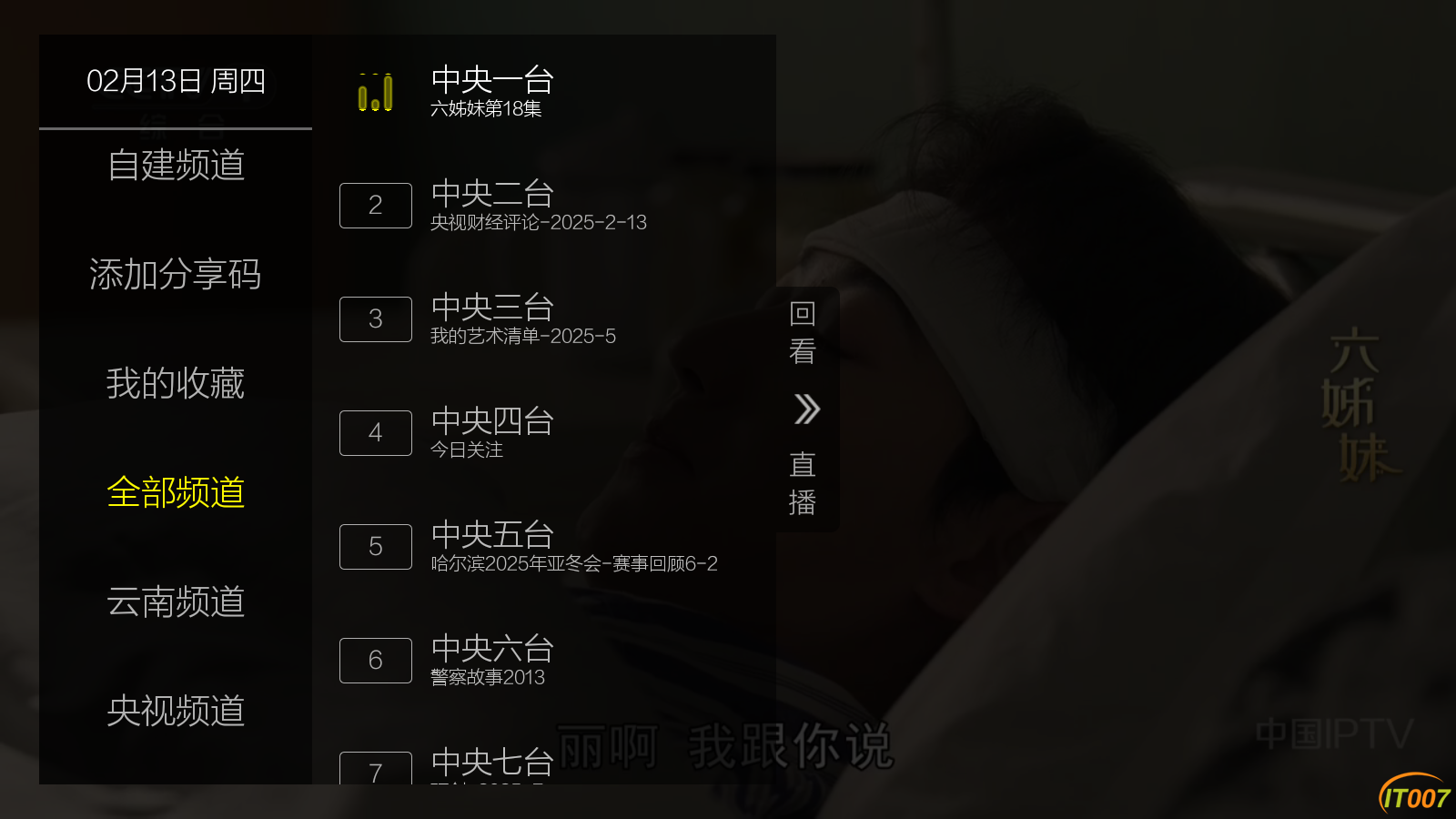Switch to 央视频道 category
Screen dimensions: 1456x819
[176, 711]
